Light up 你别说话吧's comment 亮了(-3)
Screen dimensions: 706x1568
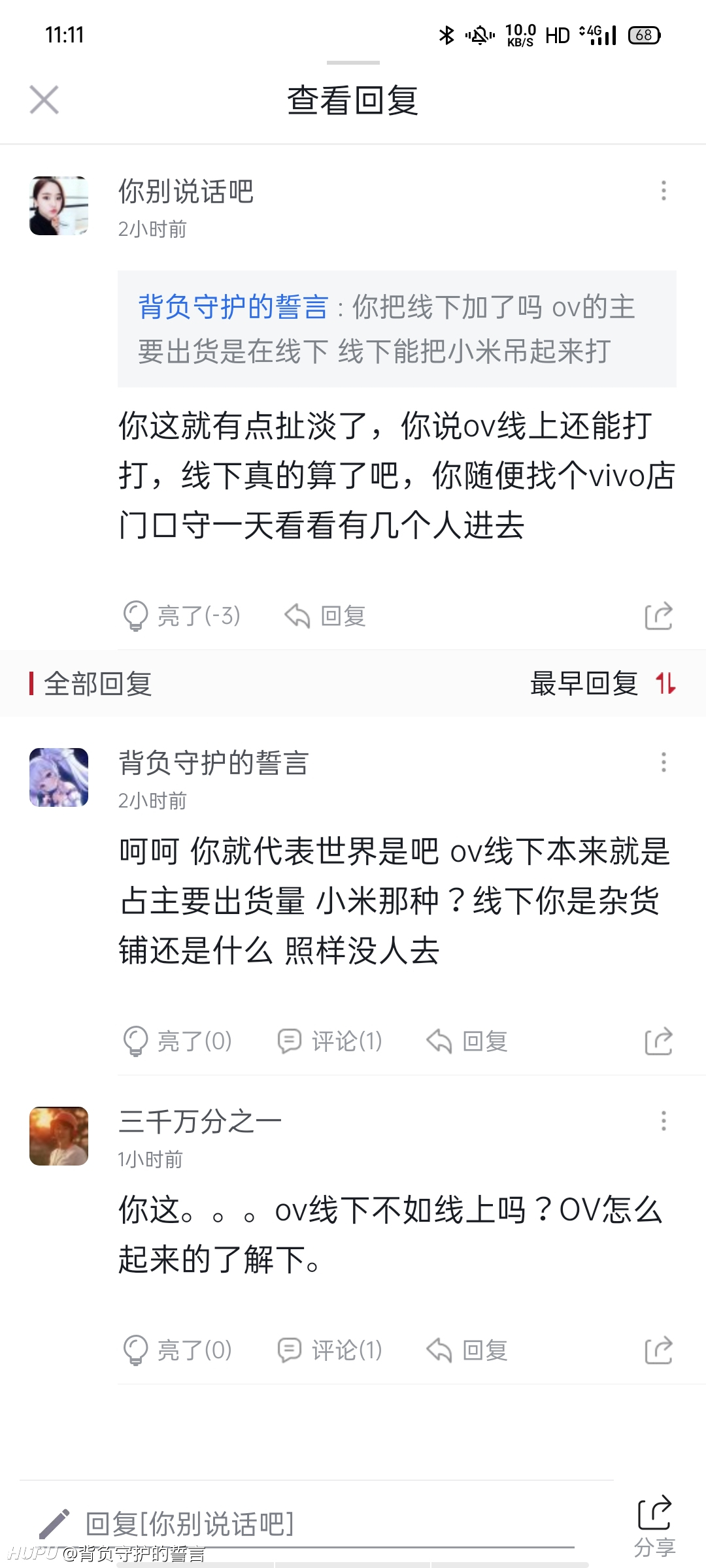coord(182,615)
